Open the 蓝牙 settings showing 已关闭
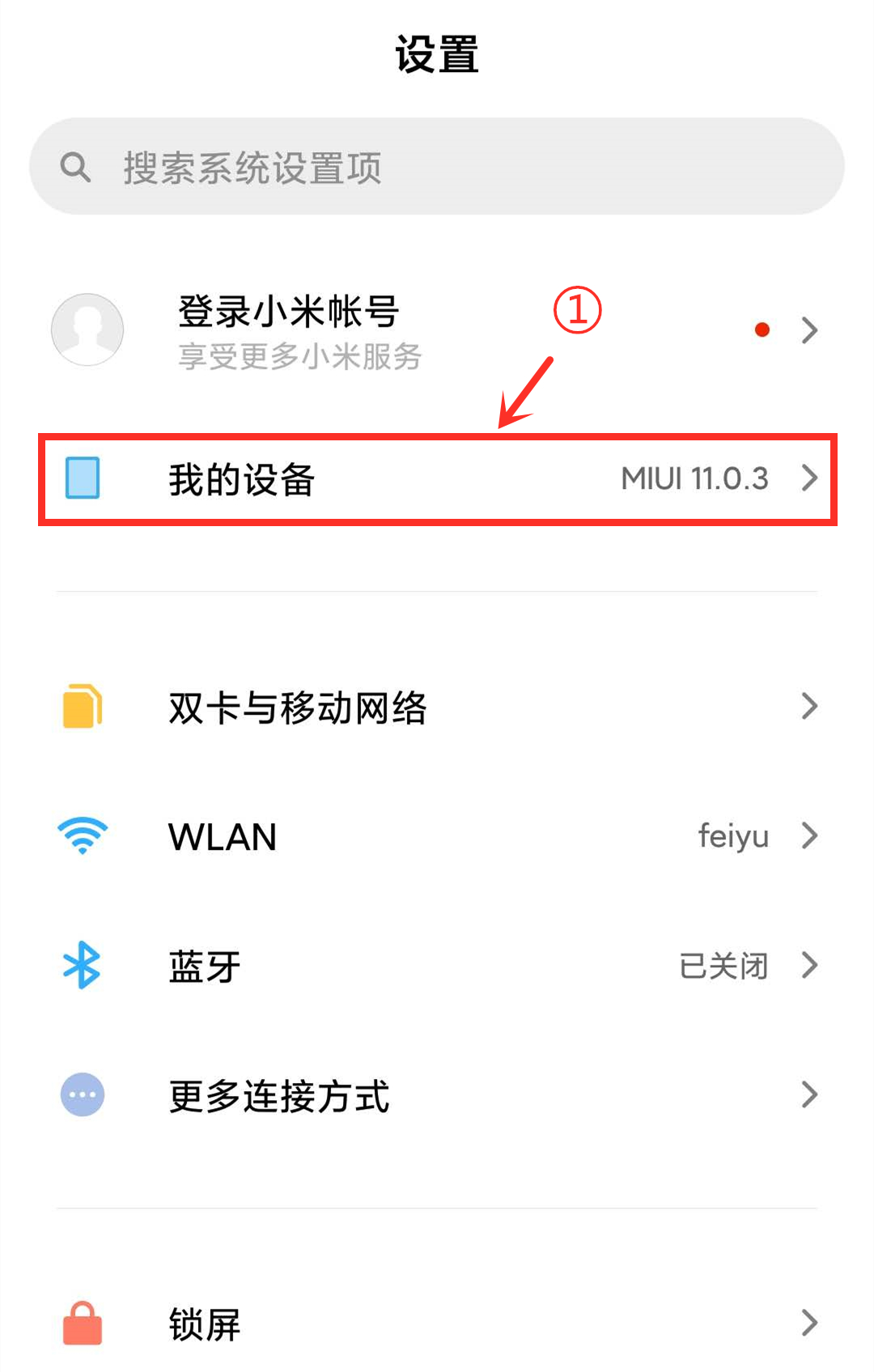 pyautogui.click(x=437, y=965)
